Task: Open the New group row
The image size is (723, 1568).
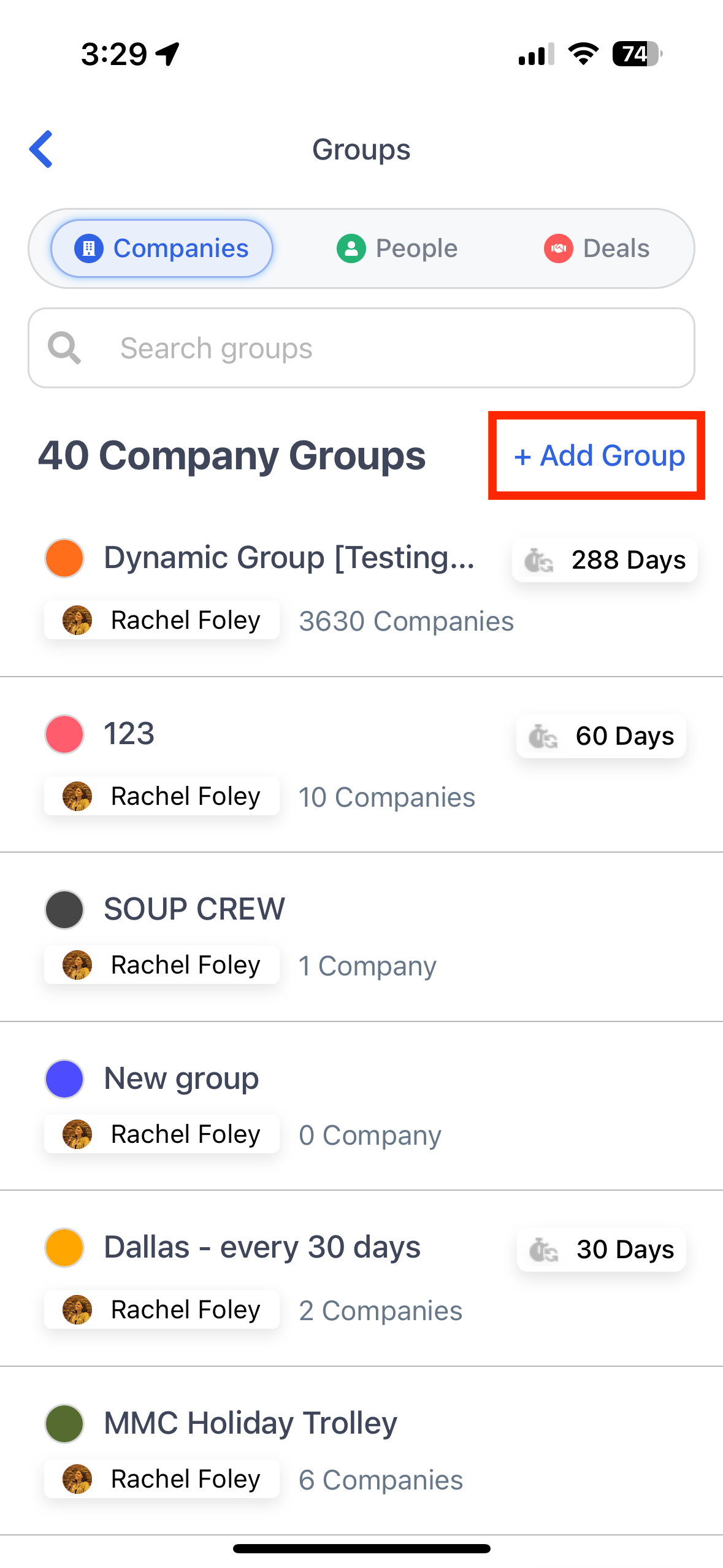Action: pyautogui.click(x=361, y=1106)
